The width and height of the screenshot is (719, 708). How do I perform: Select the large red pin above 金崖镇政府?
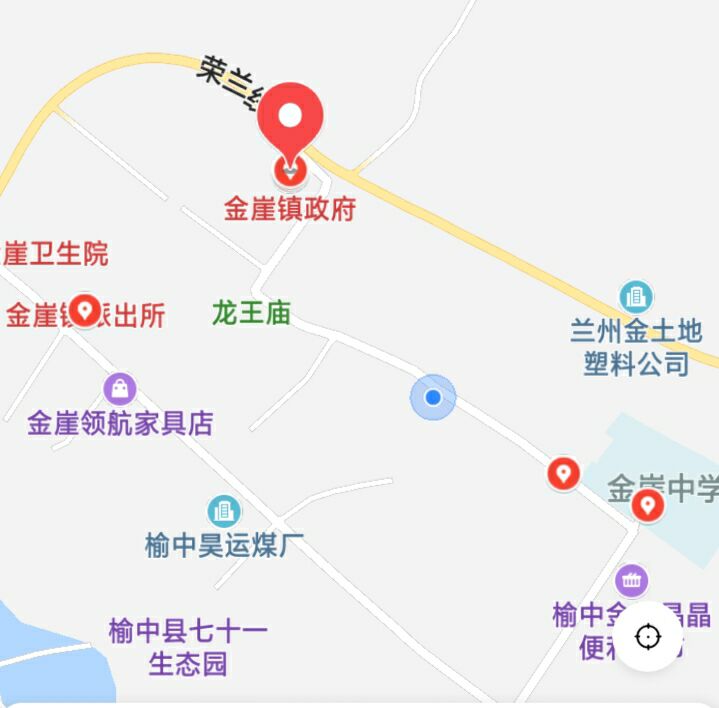click(290, 118)
